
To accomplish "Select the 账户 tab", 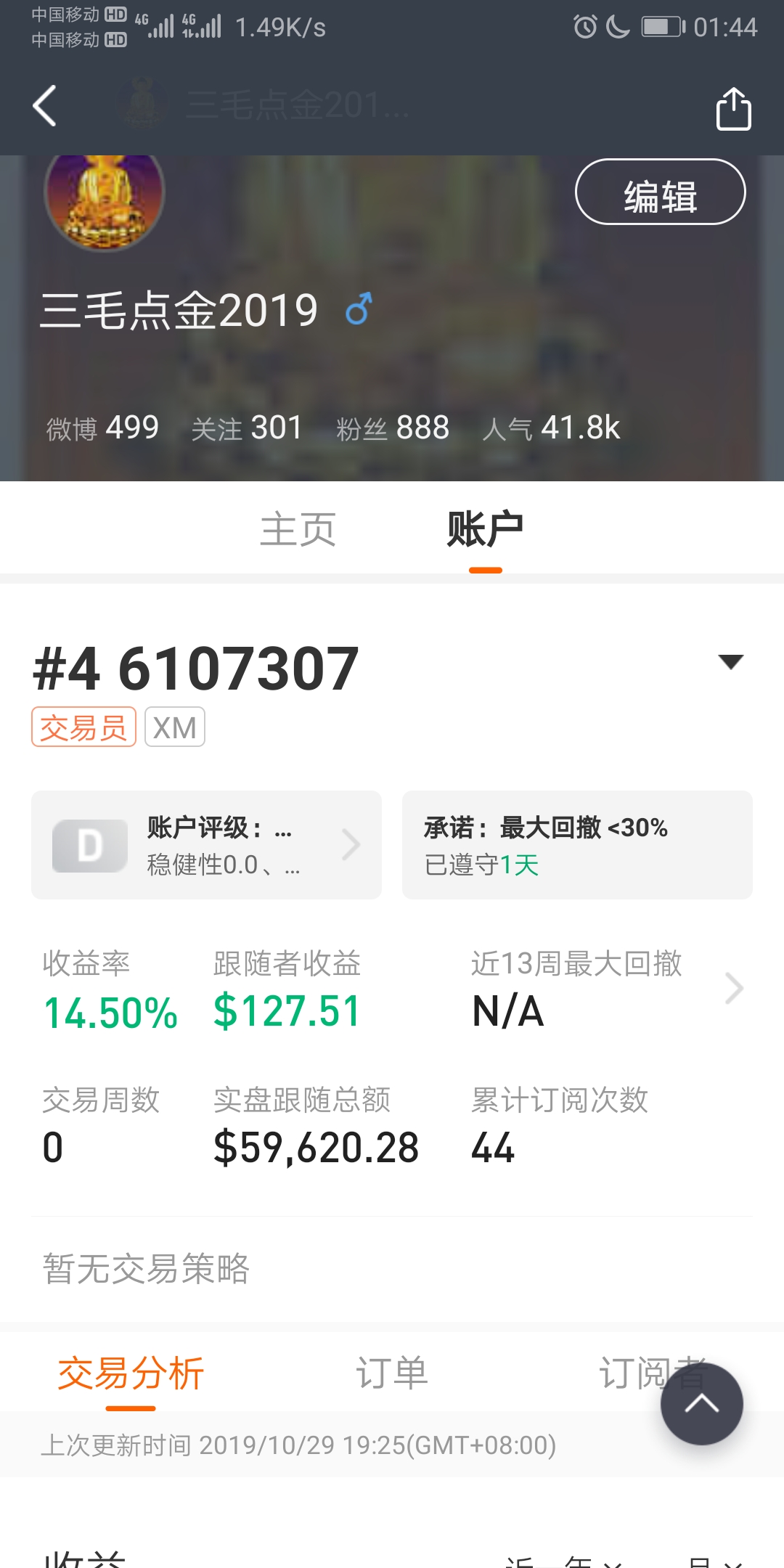I will point(485,529).
